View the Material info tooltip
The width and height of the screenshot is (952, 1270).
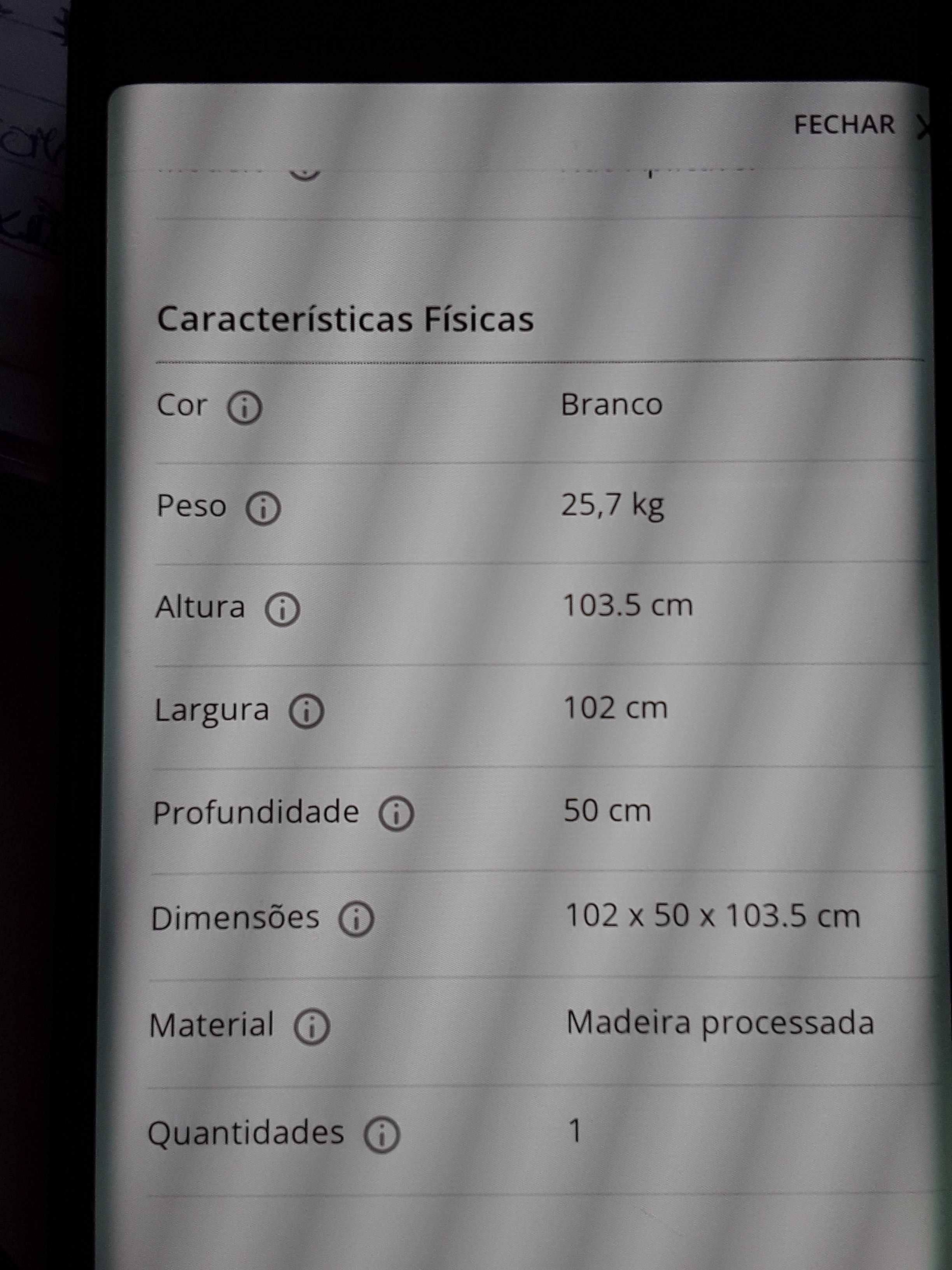[311, 1027]
